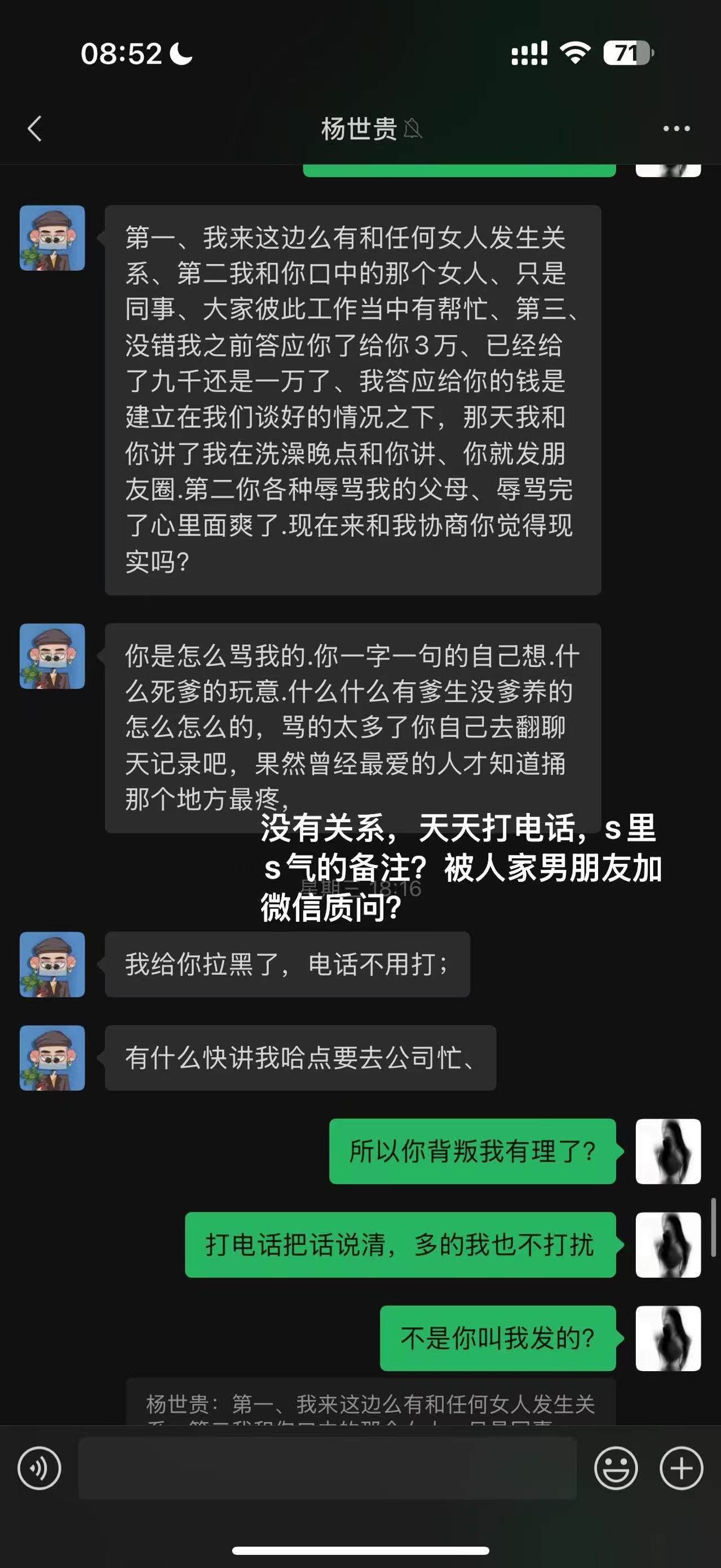Open avatar beside message starting 第一、我来这边
721x1568 pixels.
click(52, 238)
